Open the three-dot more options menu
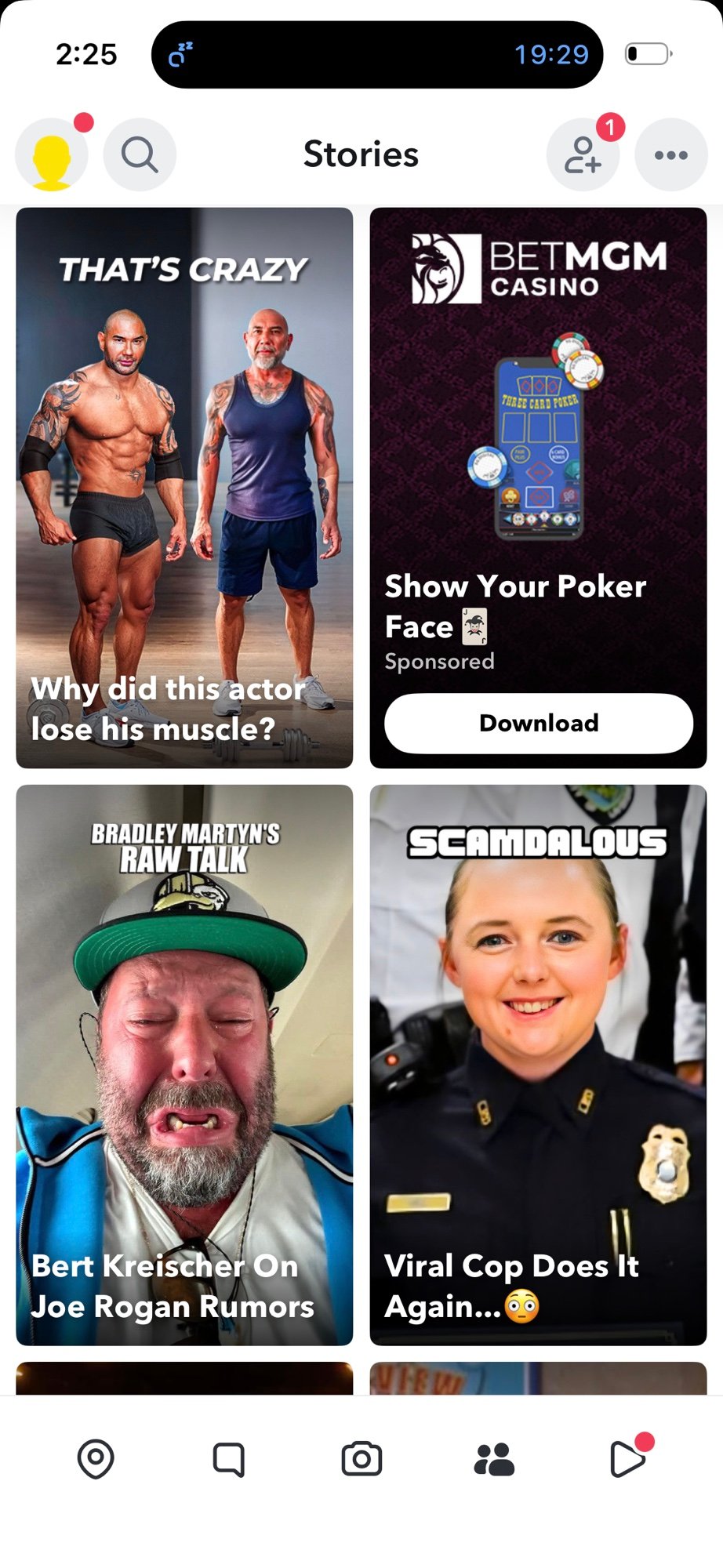The height and width of the screenshot is (1568, 723). pos(671,154)
